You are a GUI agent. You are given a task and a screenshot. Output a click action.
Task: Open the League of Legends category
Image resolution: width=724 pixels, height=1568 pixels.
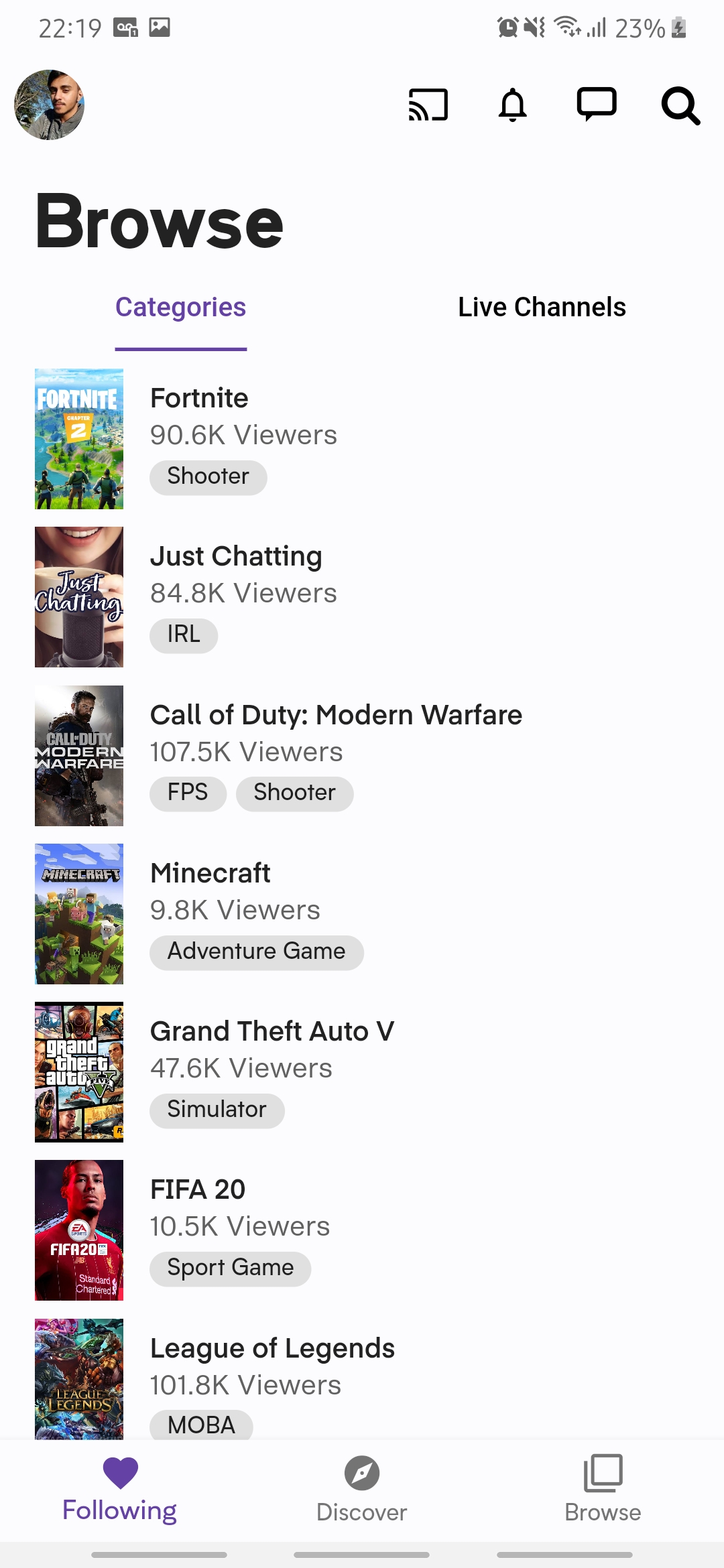click(x=272, y=1348)
